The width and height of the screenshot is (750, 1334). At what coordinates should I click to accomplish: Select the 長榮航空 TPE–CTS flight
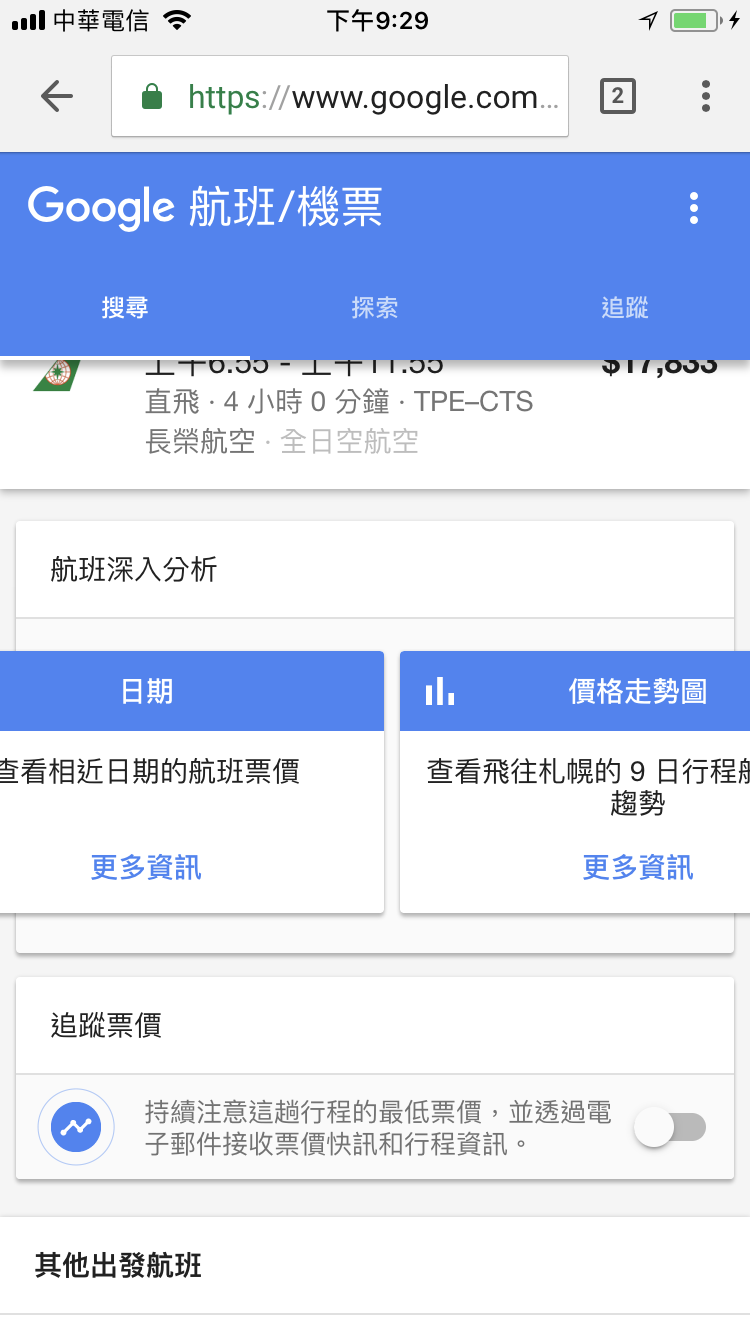pyautogui.click(x=375, y=420)
